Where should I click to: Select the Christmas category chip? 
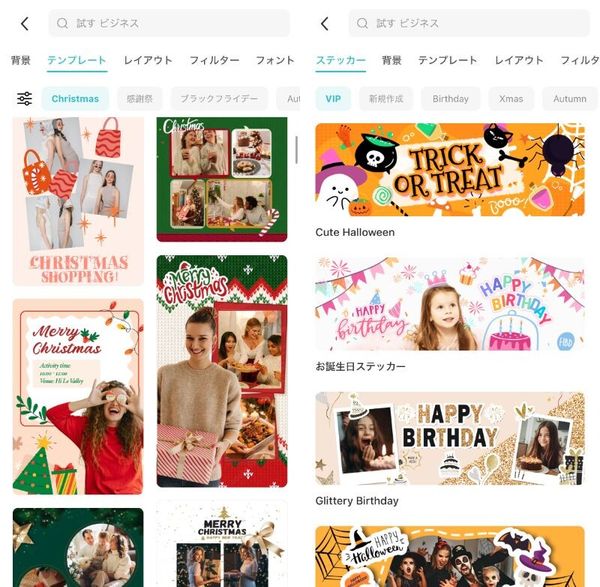(x=75, y=99)
